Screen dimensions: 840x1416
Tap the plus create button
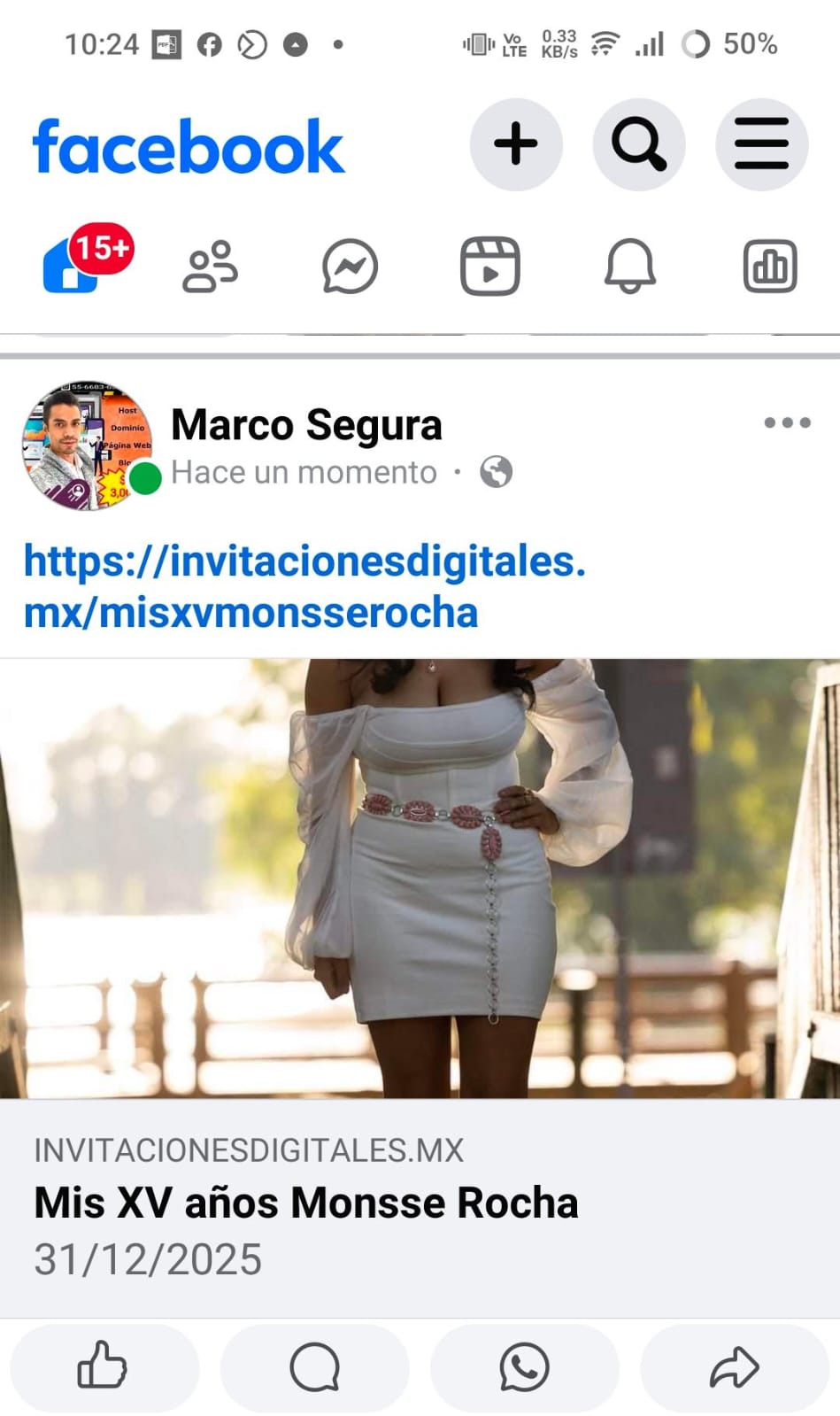[x=516, y=144]
